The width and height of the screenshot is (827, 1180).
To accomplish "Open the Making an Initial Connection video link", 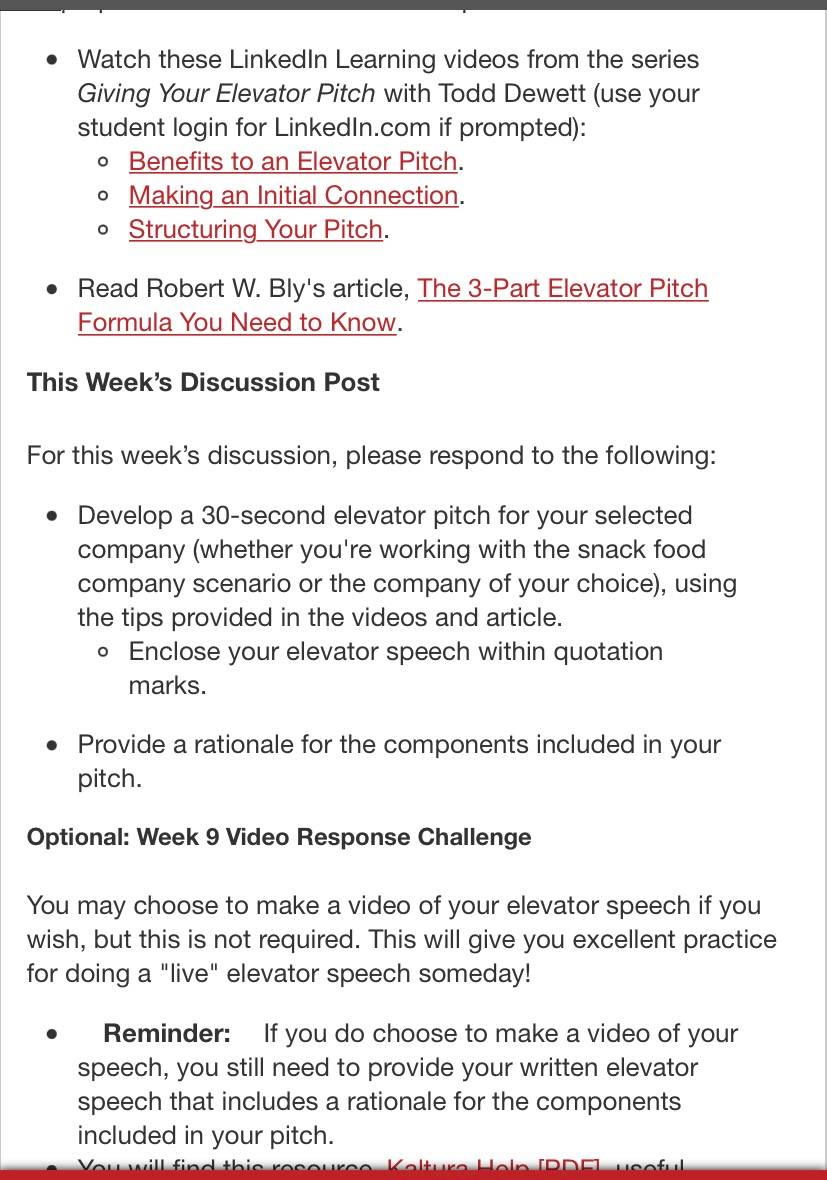I will click(x=293, y=195).
